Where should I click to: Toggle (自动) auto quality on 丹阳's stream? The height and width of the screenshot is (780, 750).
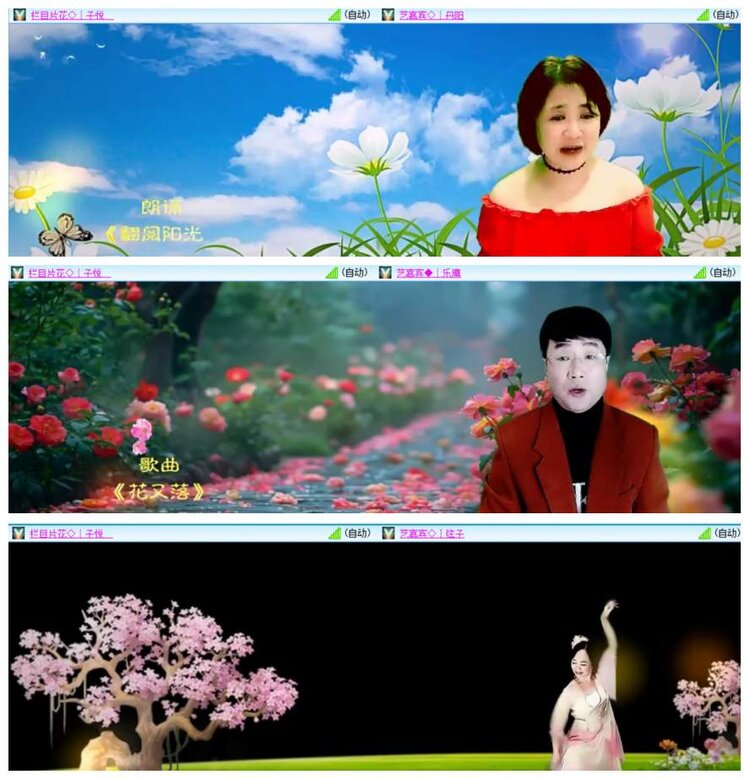click(725, 14)
